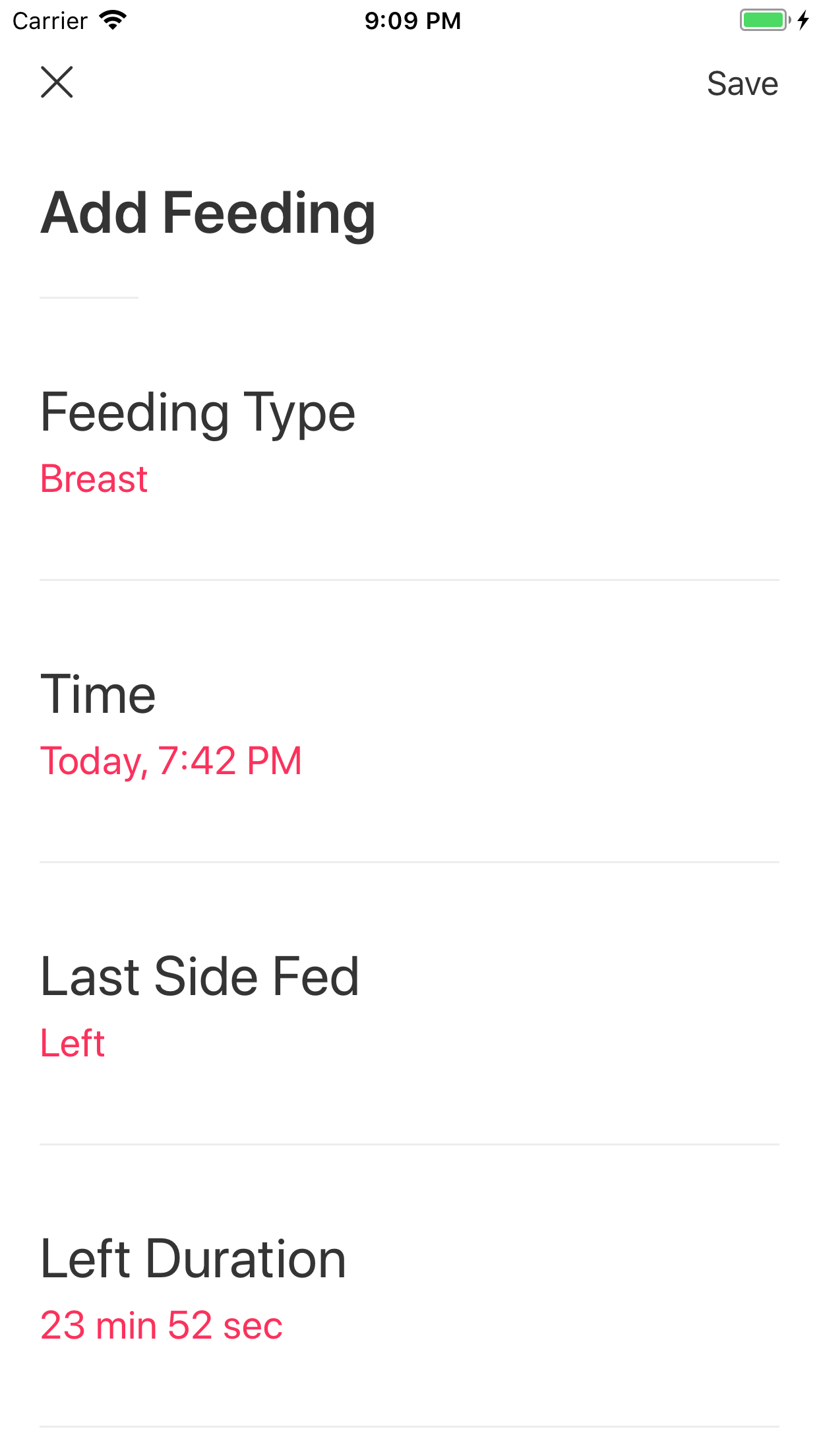Change the Feeding Type from Breast
Image resolution: width=819 pixels, height=1456 pixels.
pyautogui.click(x=94, y=479)
